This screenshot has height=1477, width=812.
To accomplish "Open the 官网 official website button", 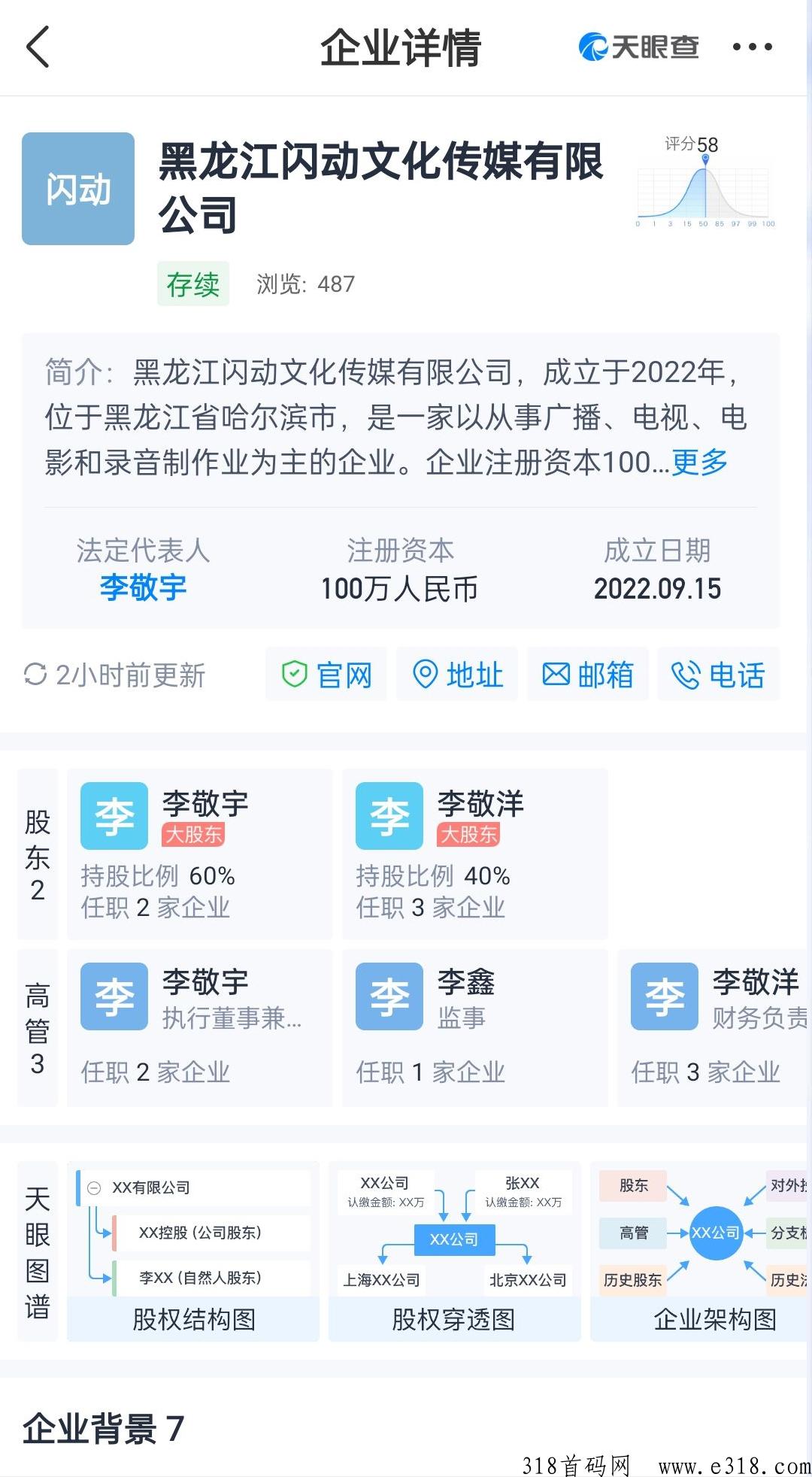I will pos(326,675).
